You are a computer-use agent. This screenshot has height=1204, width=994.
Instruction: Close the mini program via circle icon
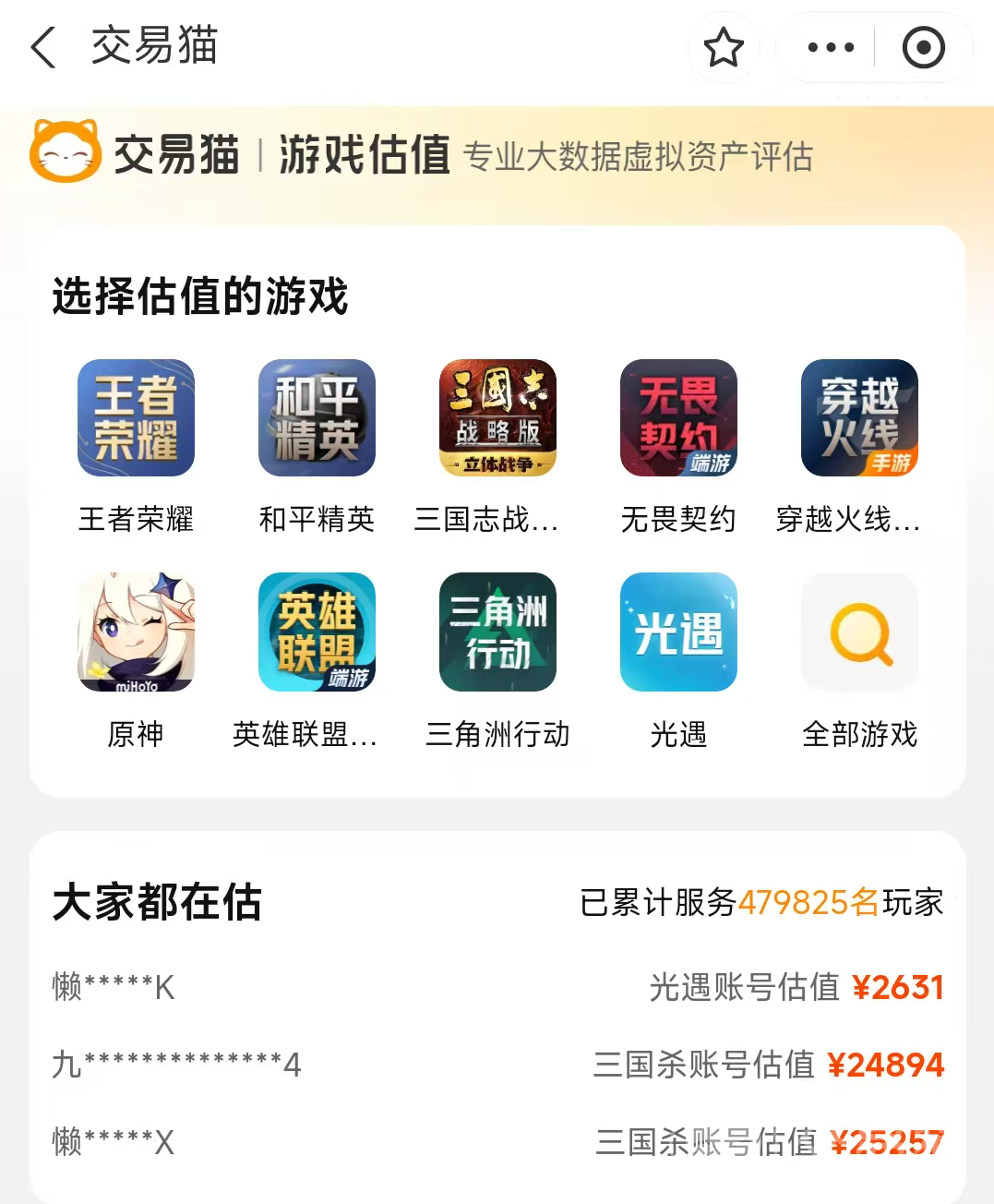point(923,47)
